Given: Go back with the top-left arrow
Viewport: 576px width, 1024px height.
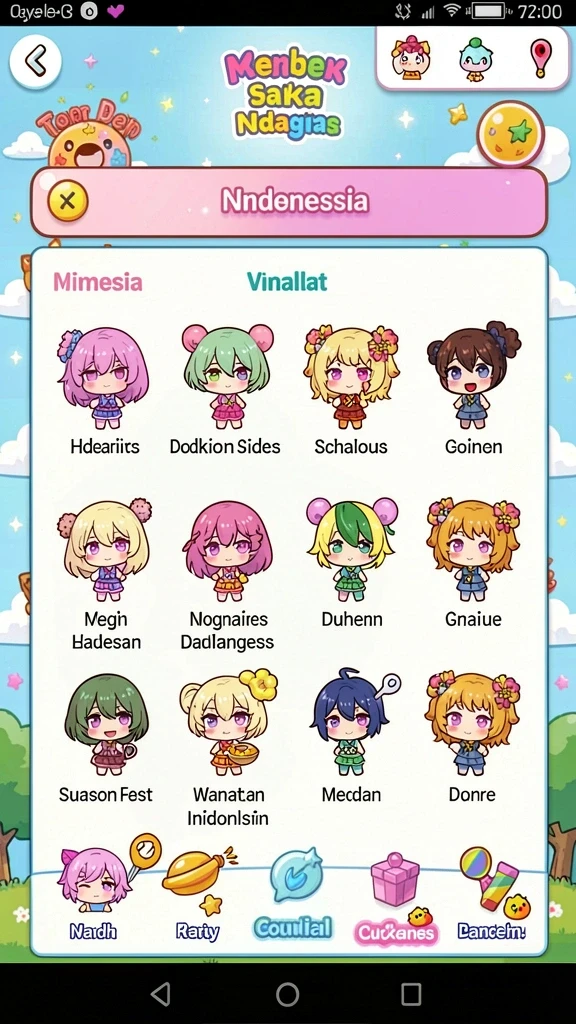Looking at the screenshot, I should pos(35,62).
